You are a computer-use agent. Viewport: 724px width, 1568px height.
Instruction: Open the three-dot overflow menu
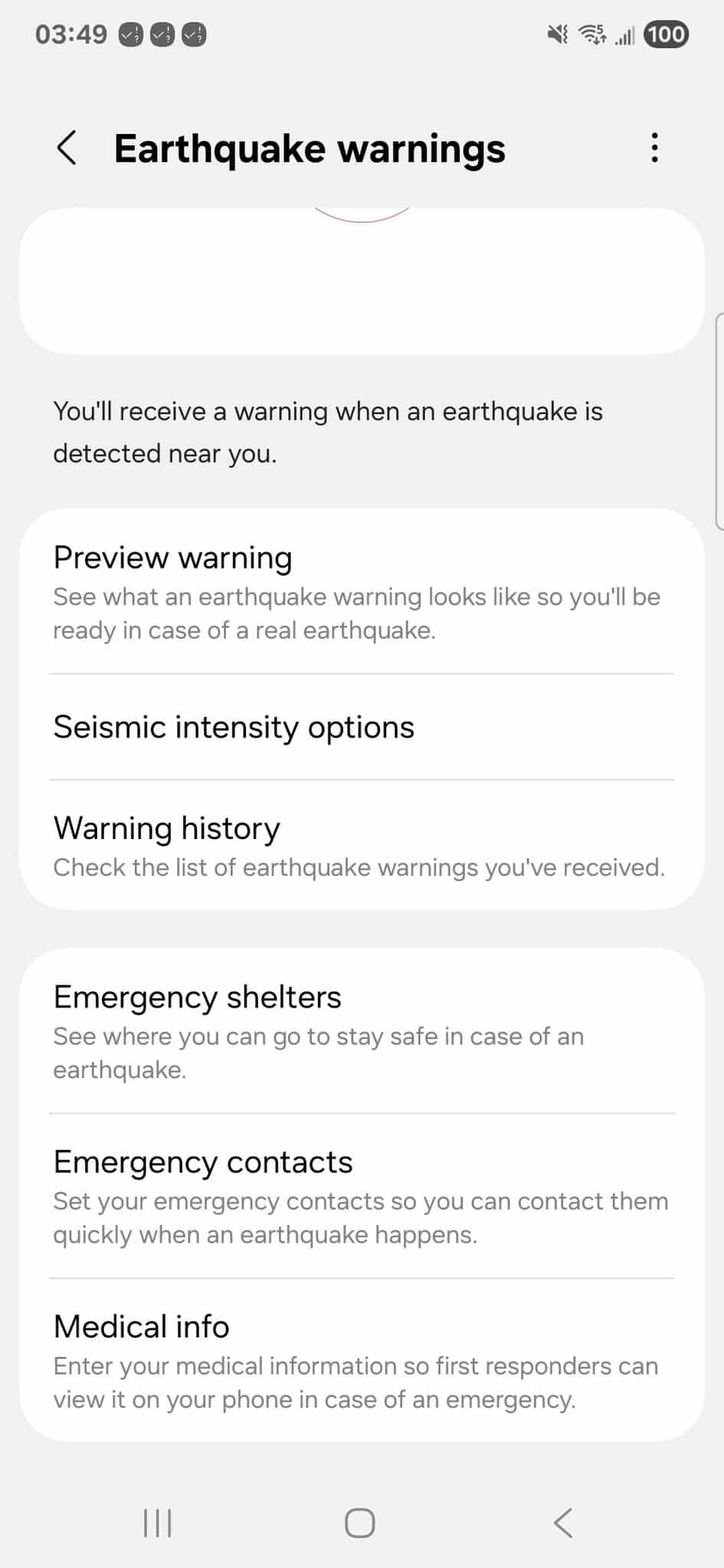(x=654, y=148)
